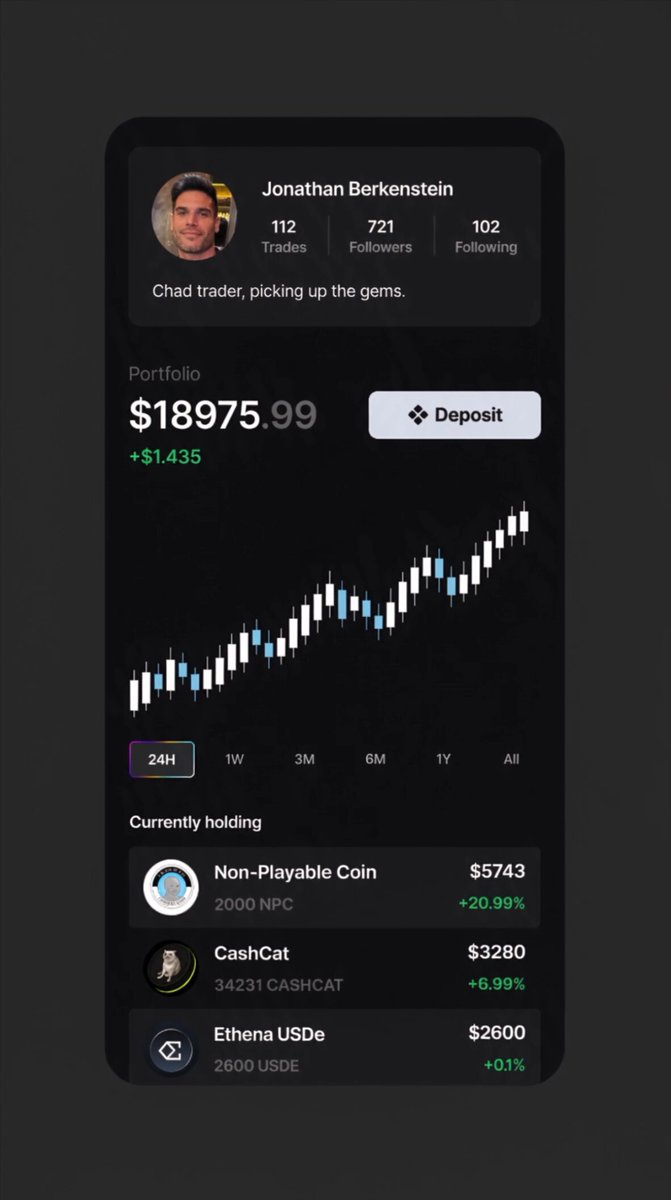
Task: Show the 1Y chart range
Action: (443, 759)
